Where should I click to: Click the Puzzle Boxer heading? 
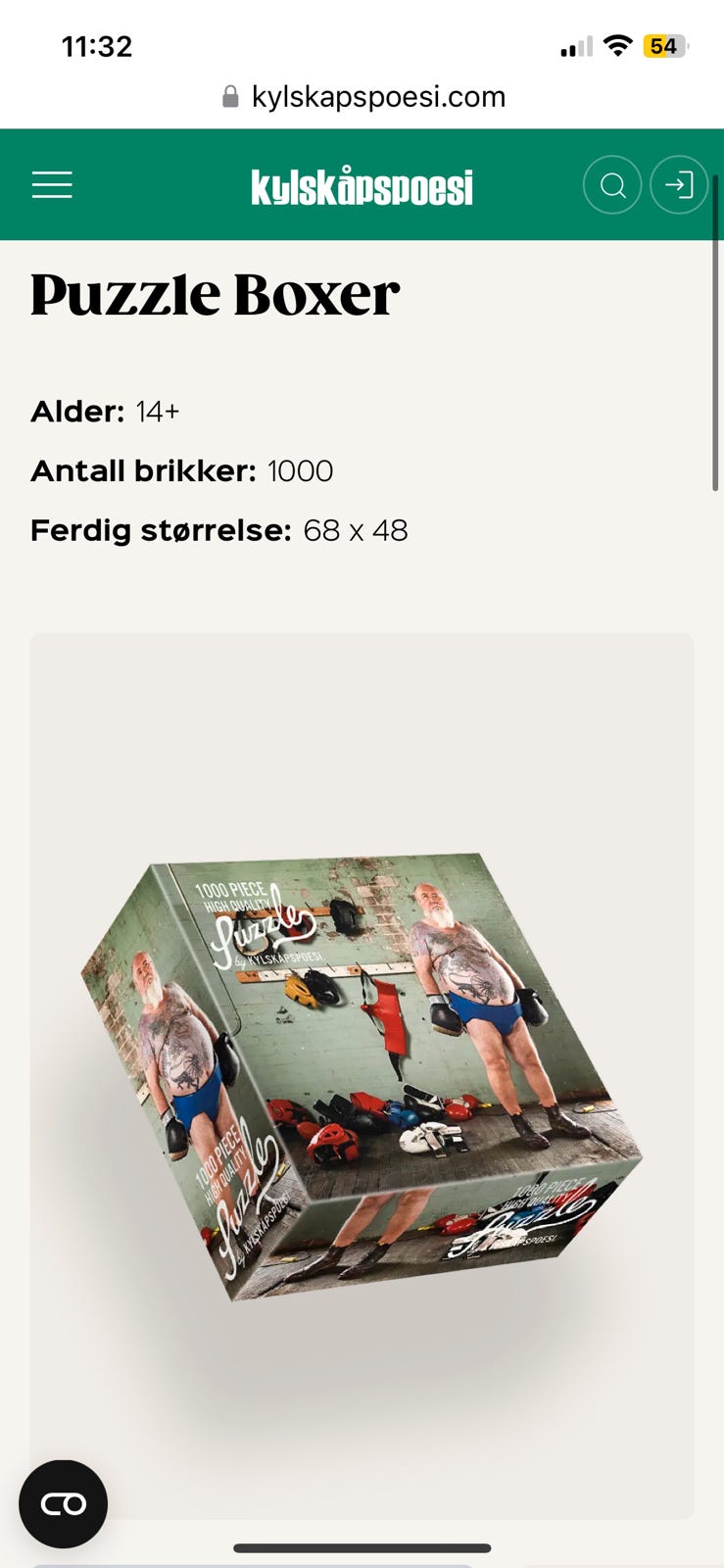(216, 294)
